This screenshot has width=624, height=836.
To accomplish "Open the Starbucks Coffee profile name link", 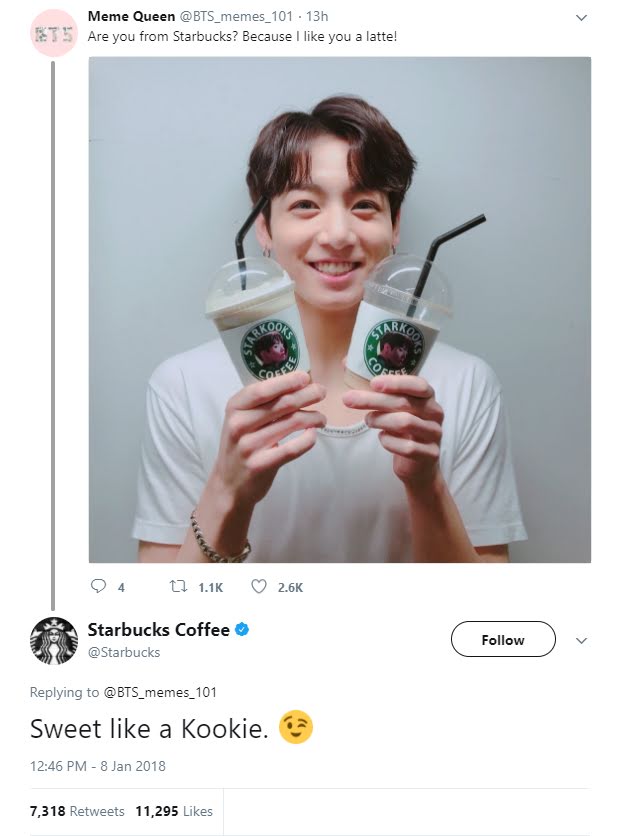I will click(x=158, y=630).
